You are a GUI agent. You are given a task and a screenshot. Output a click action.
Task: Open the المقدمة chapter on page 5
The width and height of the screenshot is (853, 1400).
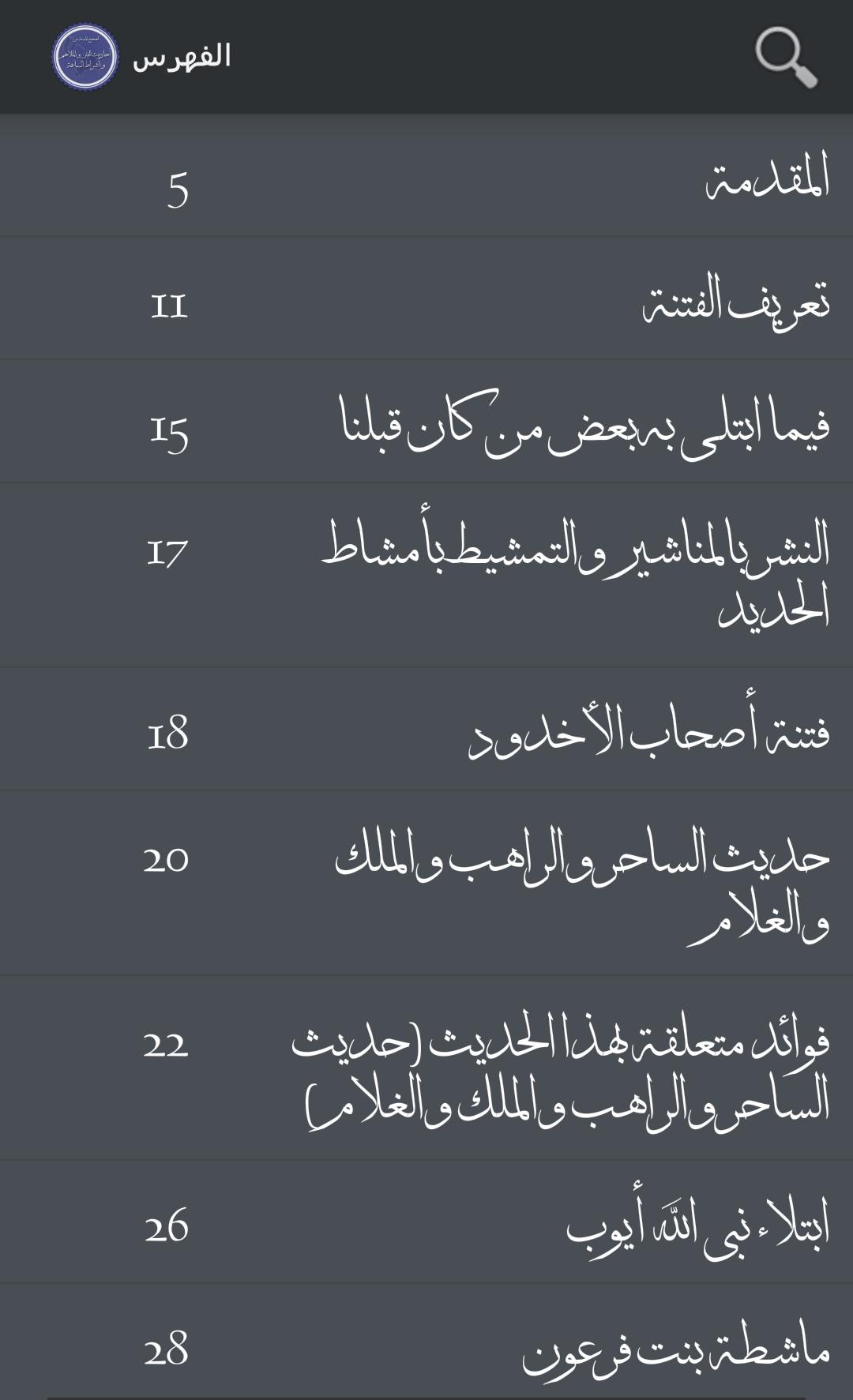click(x=426, y=177)
